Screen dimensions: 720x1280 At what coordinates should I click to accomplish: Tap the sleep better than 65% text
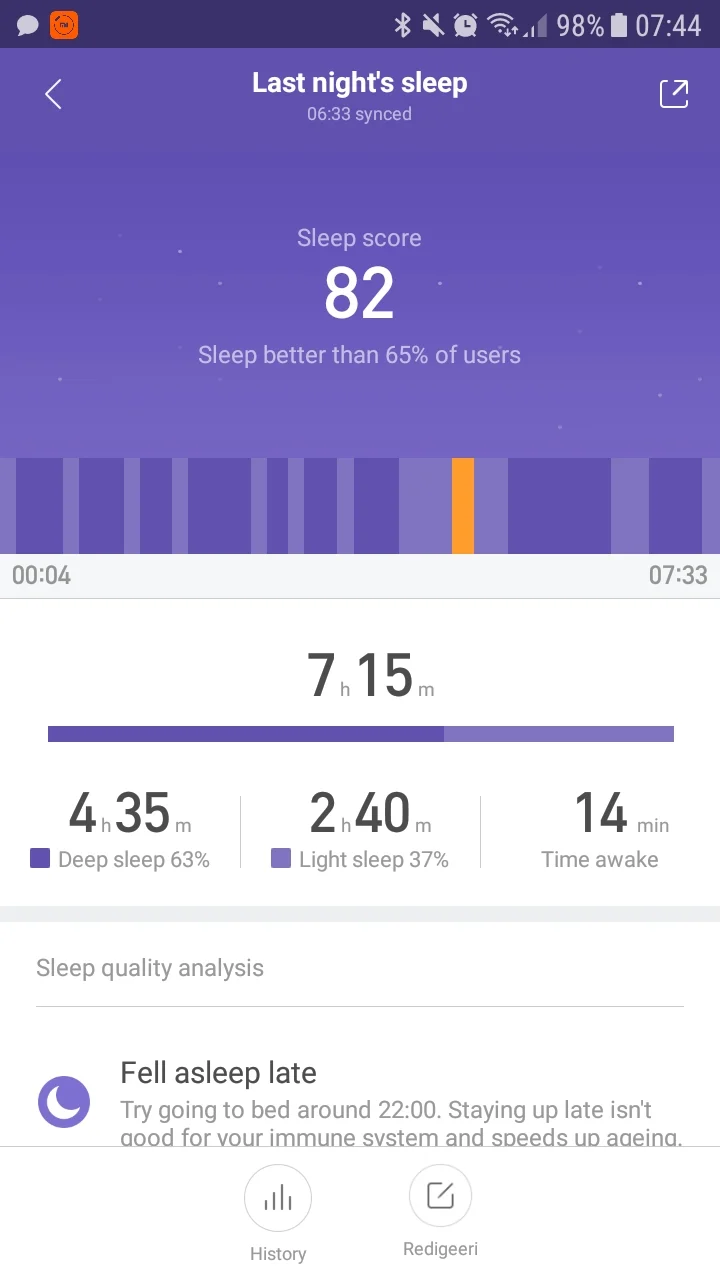(x=359, y=355)
